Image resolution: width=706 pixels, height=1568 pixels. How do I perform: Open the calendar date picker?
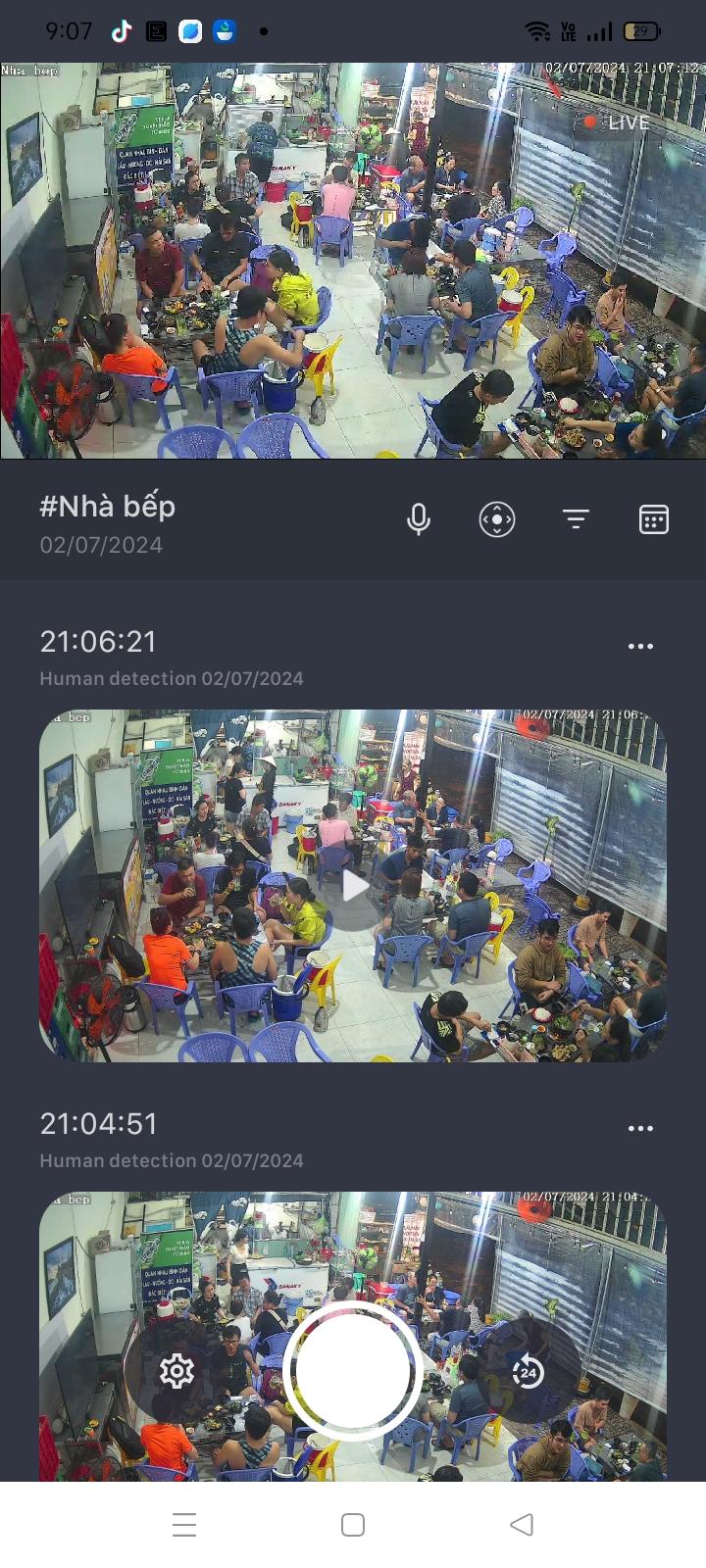[x=654, y=519]
